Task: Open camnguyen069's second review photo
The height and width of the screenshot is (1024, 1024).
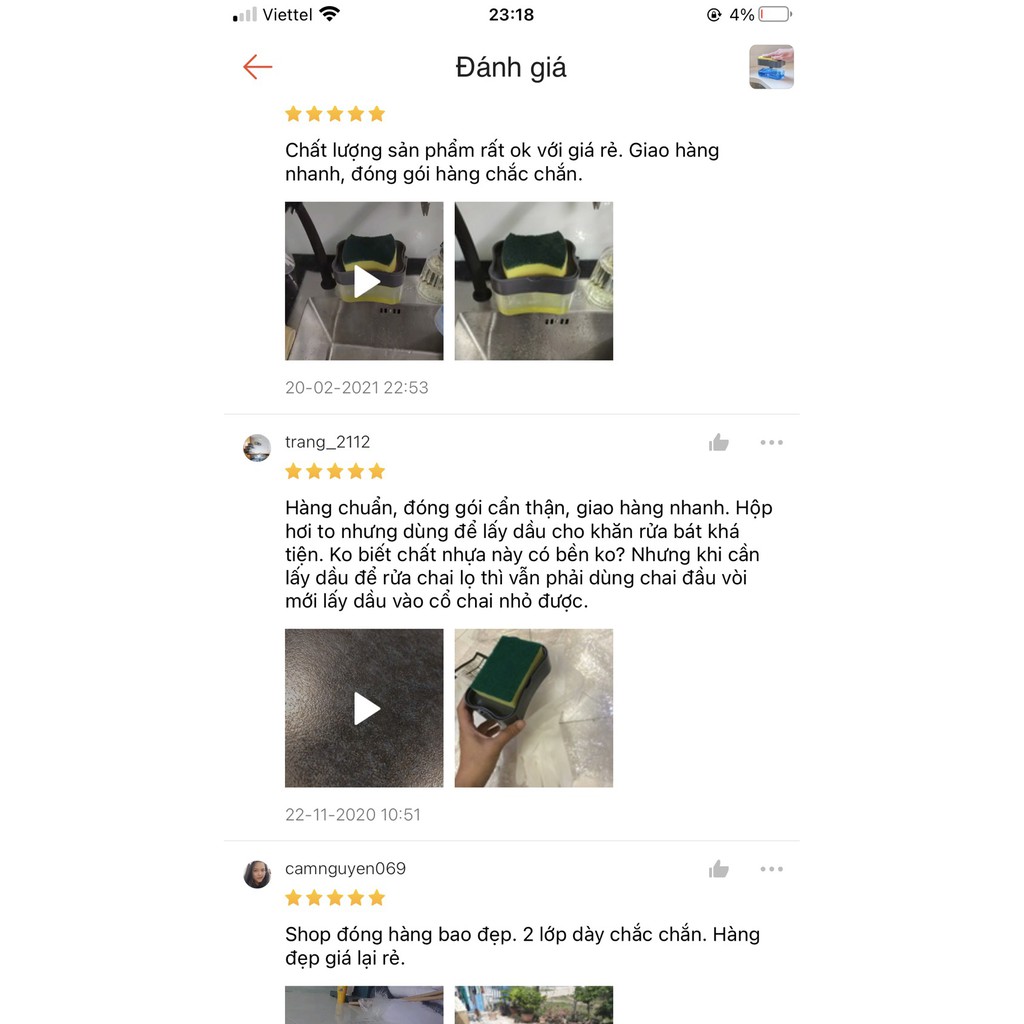Action: [x=534, y=1005]
